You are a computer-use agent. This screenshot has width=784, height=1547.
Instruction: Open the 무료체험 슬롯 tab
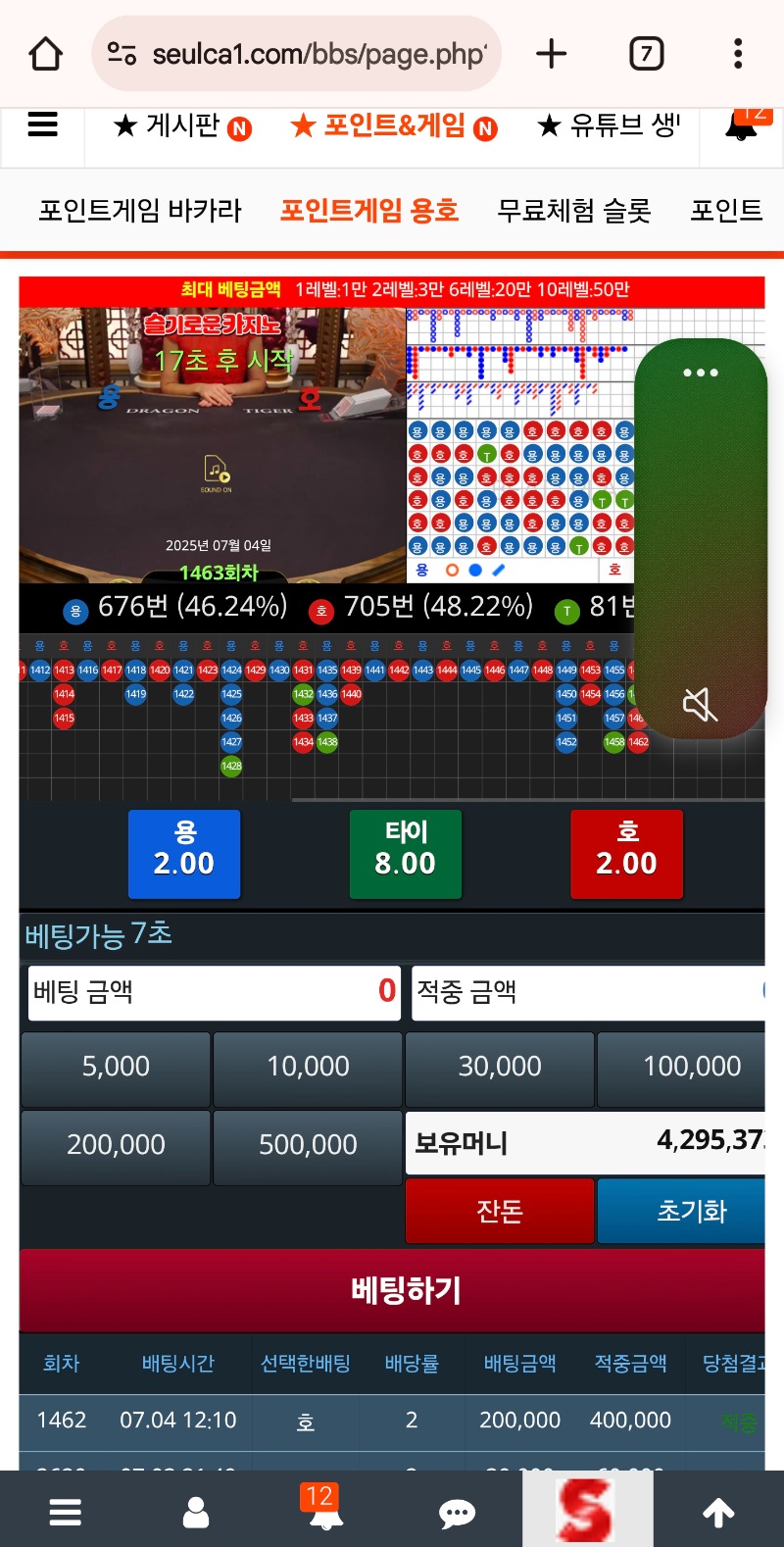coord(574,211)
